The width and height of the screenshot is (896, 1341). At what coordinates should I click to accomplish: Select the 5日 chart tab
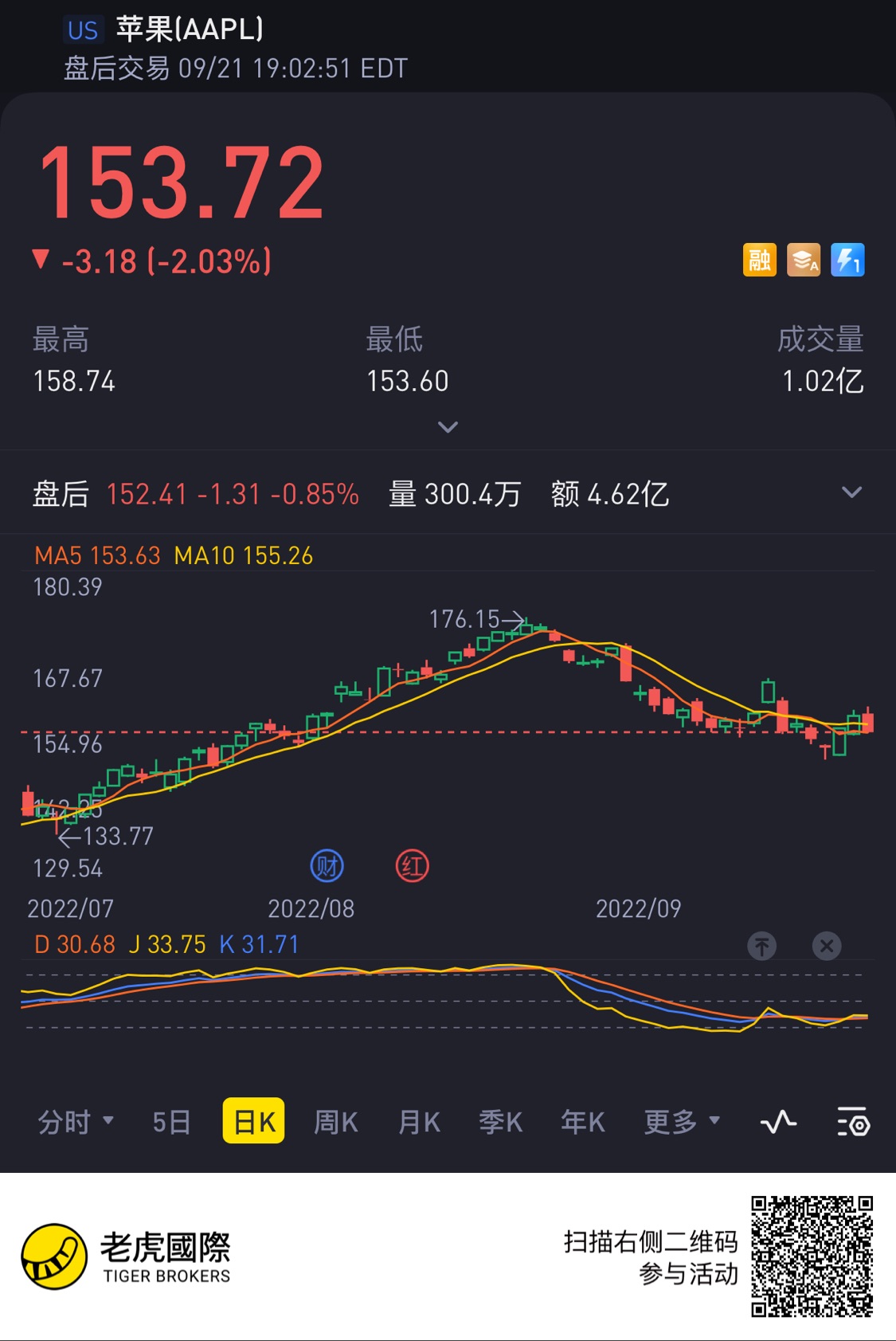pos(172,1122)
